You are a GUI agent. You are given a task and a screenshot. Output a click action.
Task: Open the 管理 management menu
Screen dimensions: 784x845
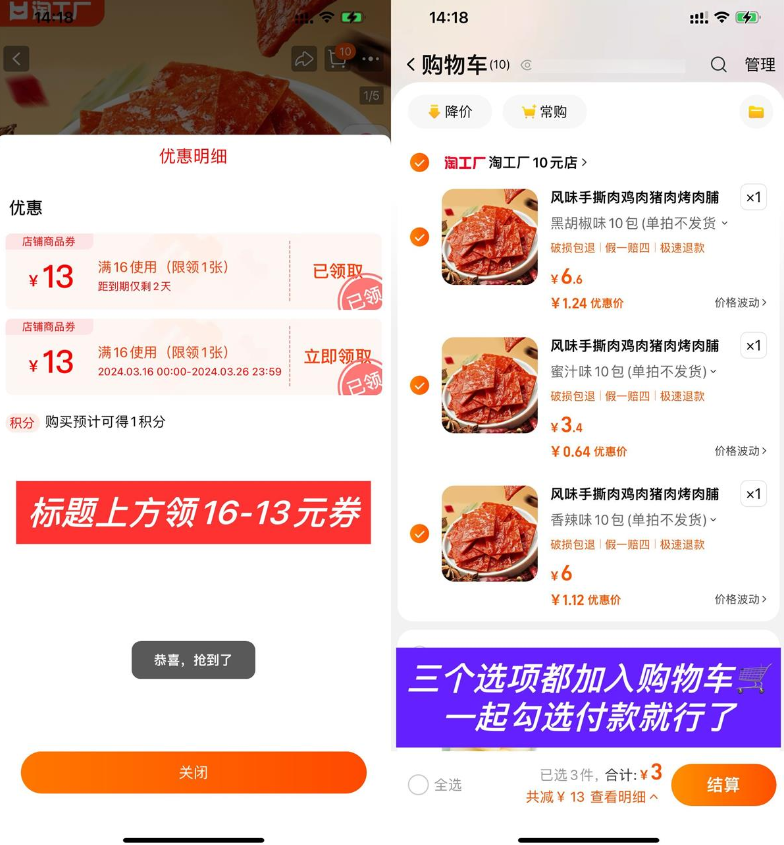[x=760, y=63]
